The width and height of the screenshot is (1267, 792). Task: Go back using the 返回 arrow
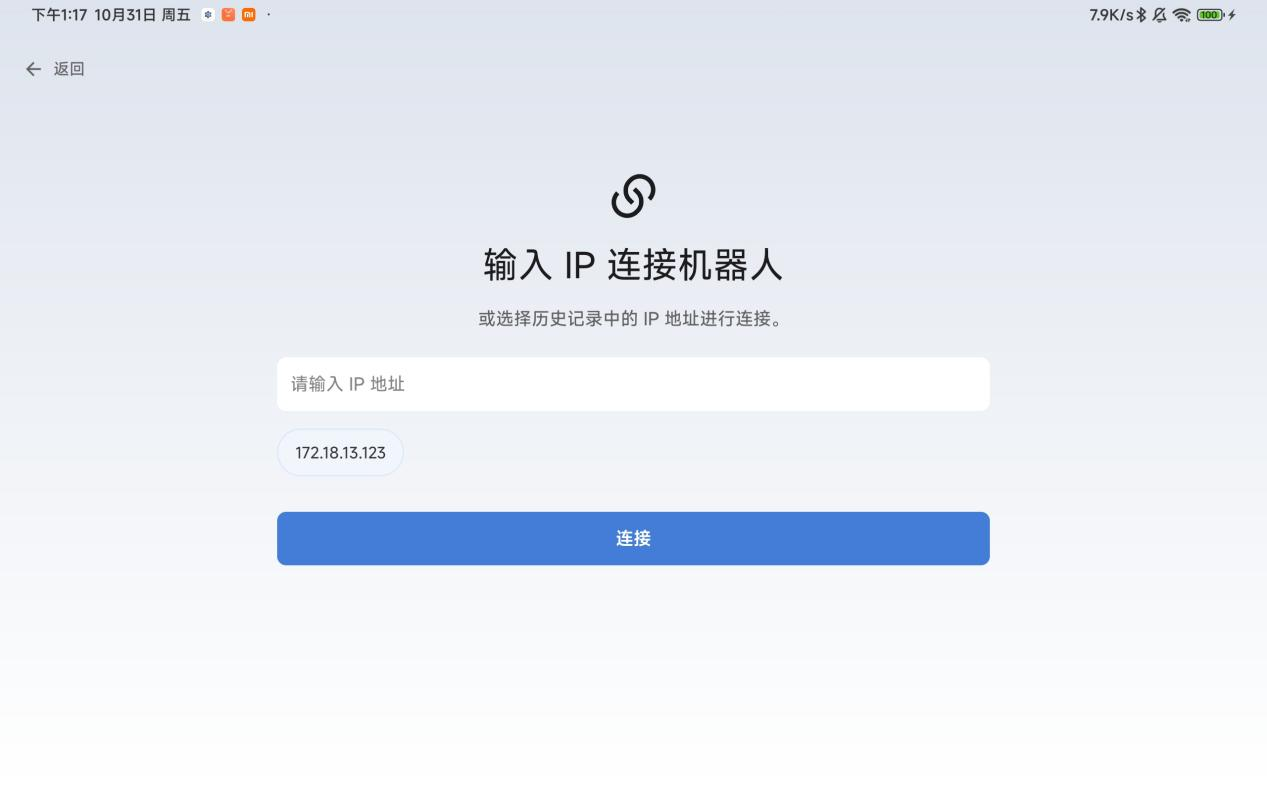point(54,69)
